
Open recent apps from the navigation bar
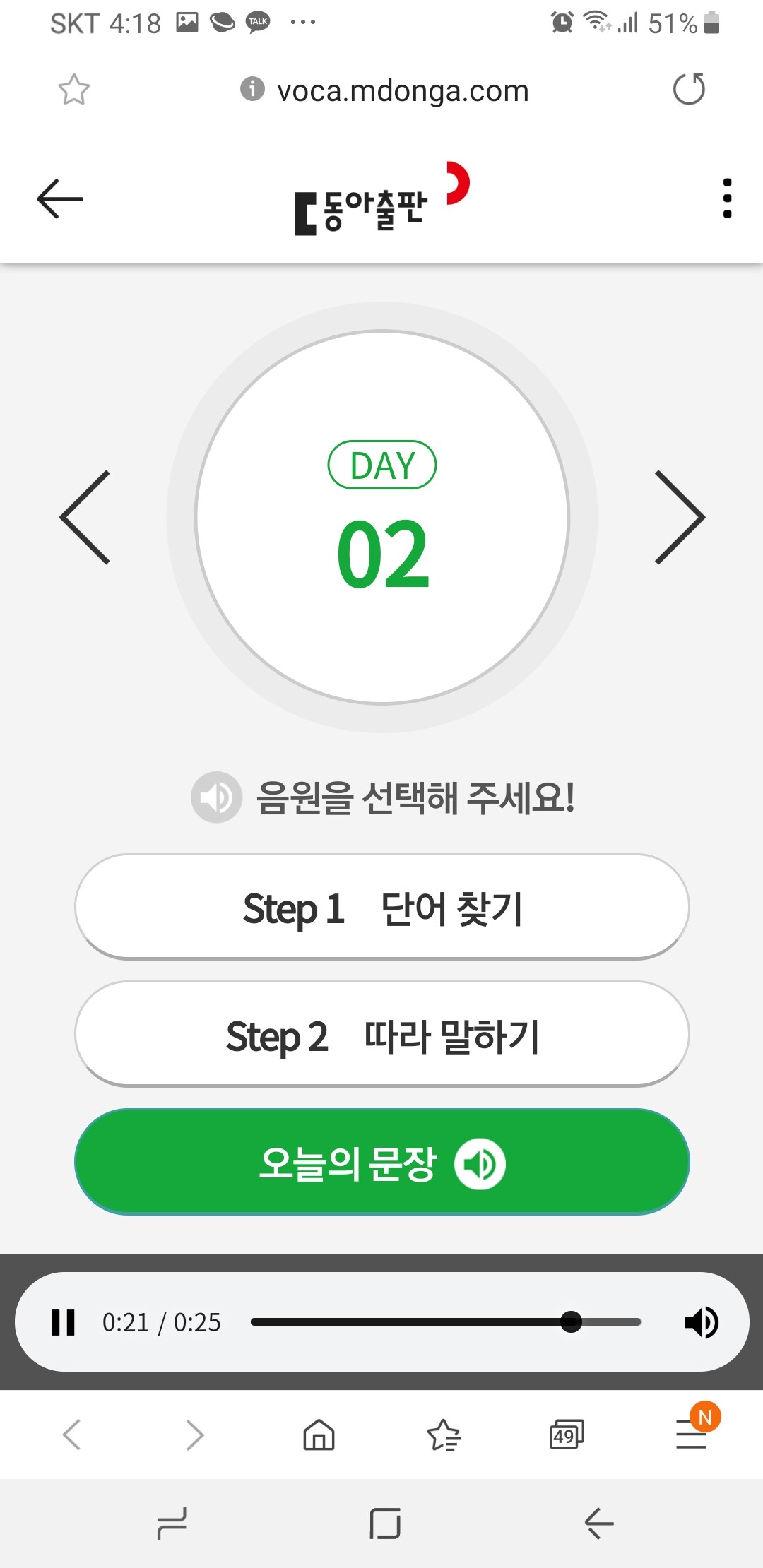[172, 1524]
